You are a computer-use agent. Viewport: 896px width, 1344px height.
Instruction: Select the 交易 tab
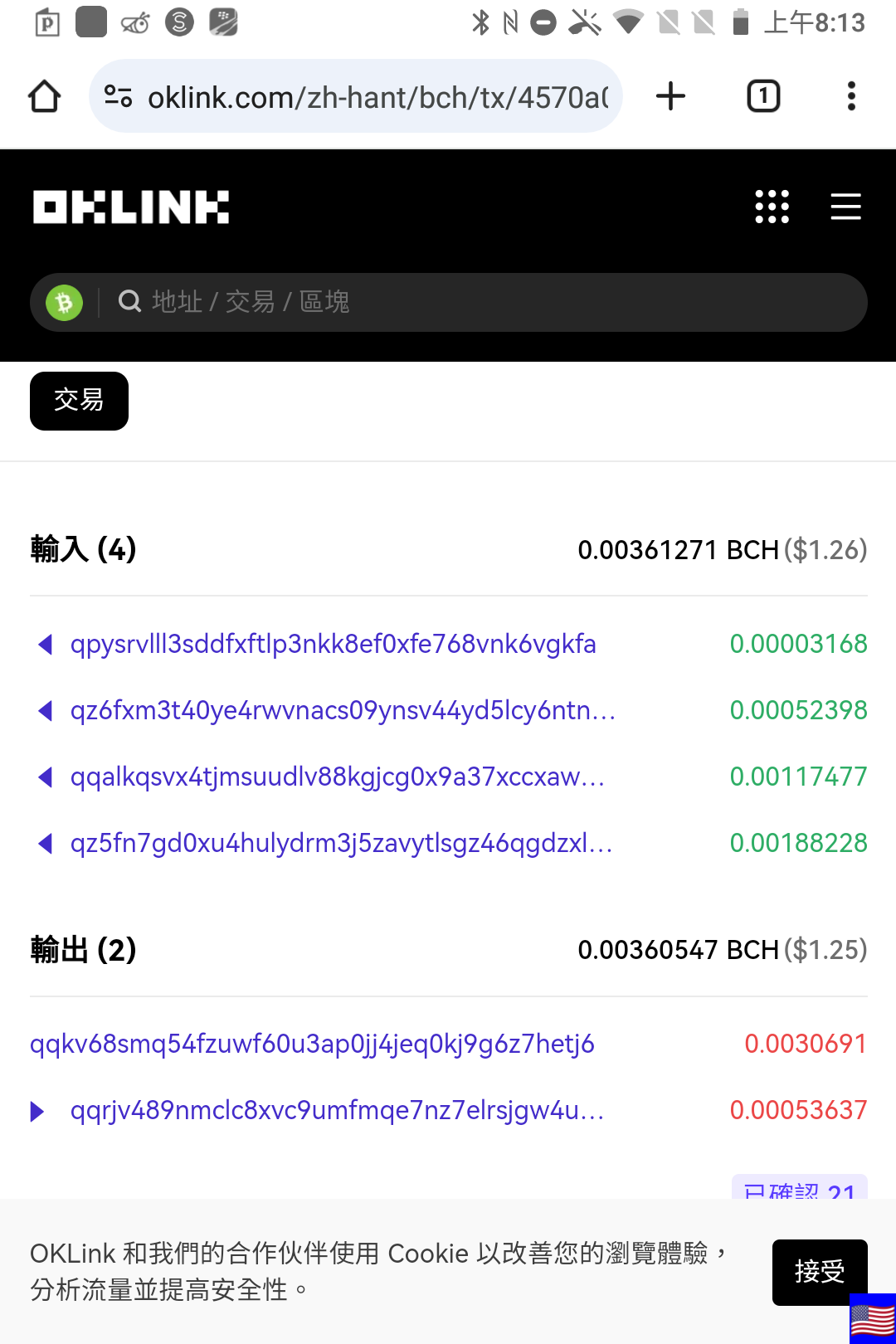coord(79,401)
